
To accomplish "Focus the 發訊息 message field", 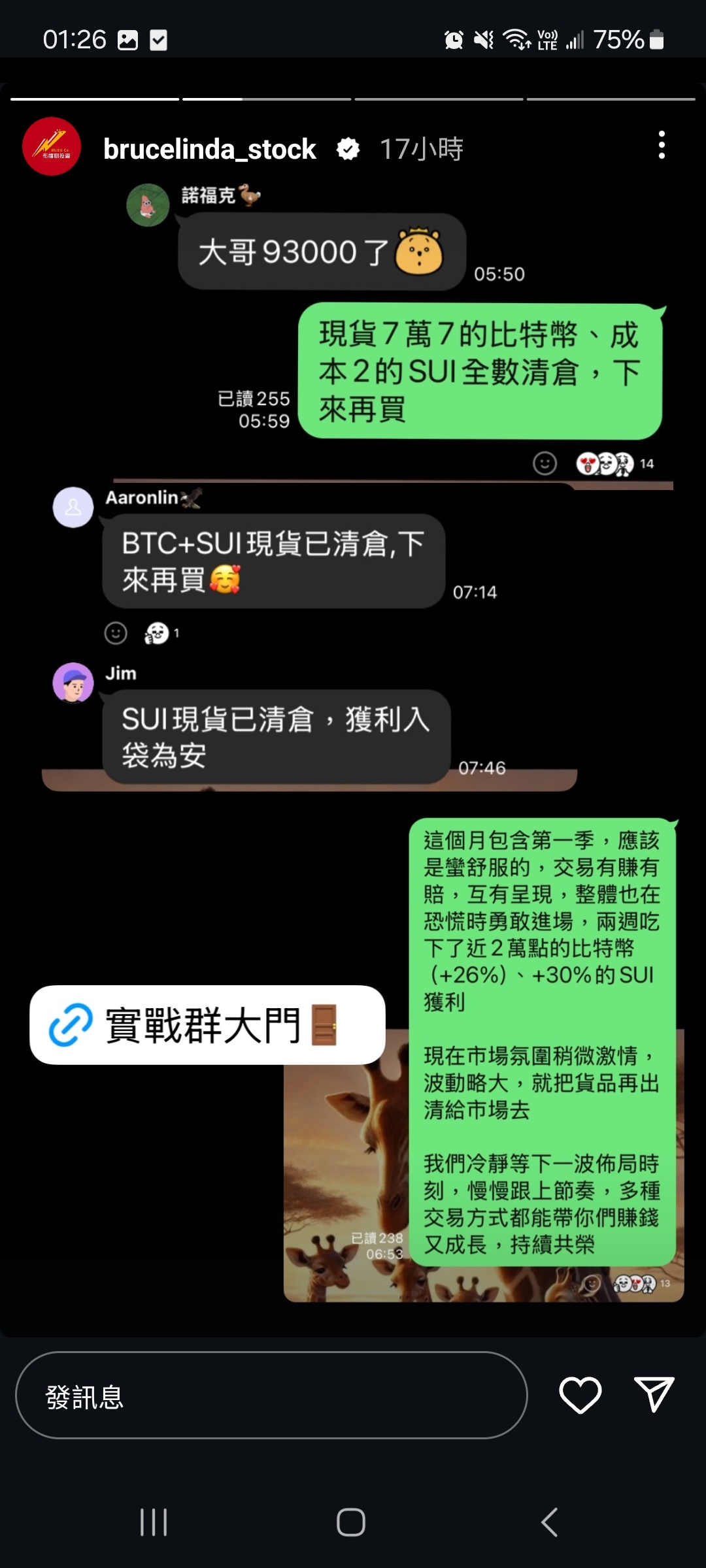I will 271,1395.
